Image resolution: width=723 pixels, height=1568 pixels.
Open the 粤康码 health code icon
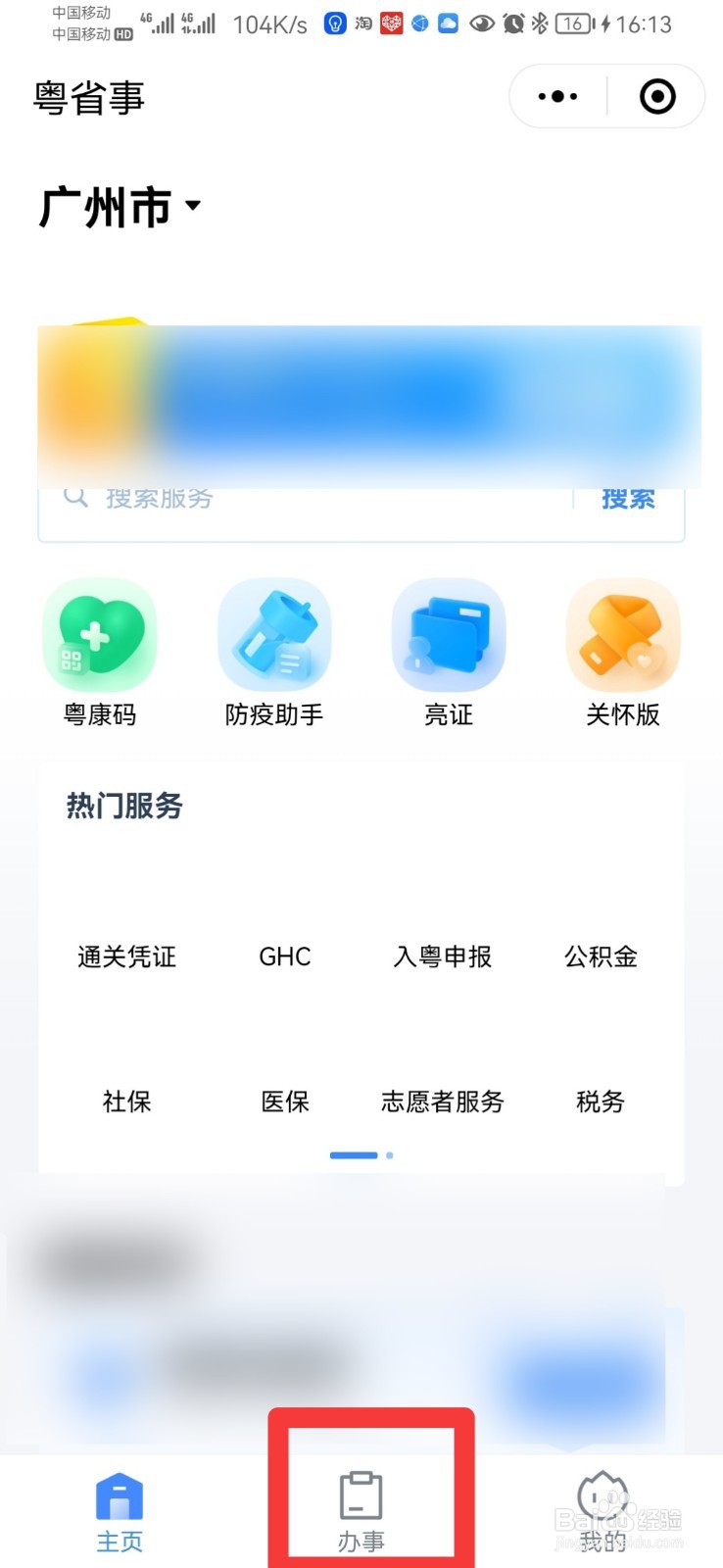coord(98,634)
